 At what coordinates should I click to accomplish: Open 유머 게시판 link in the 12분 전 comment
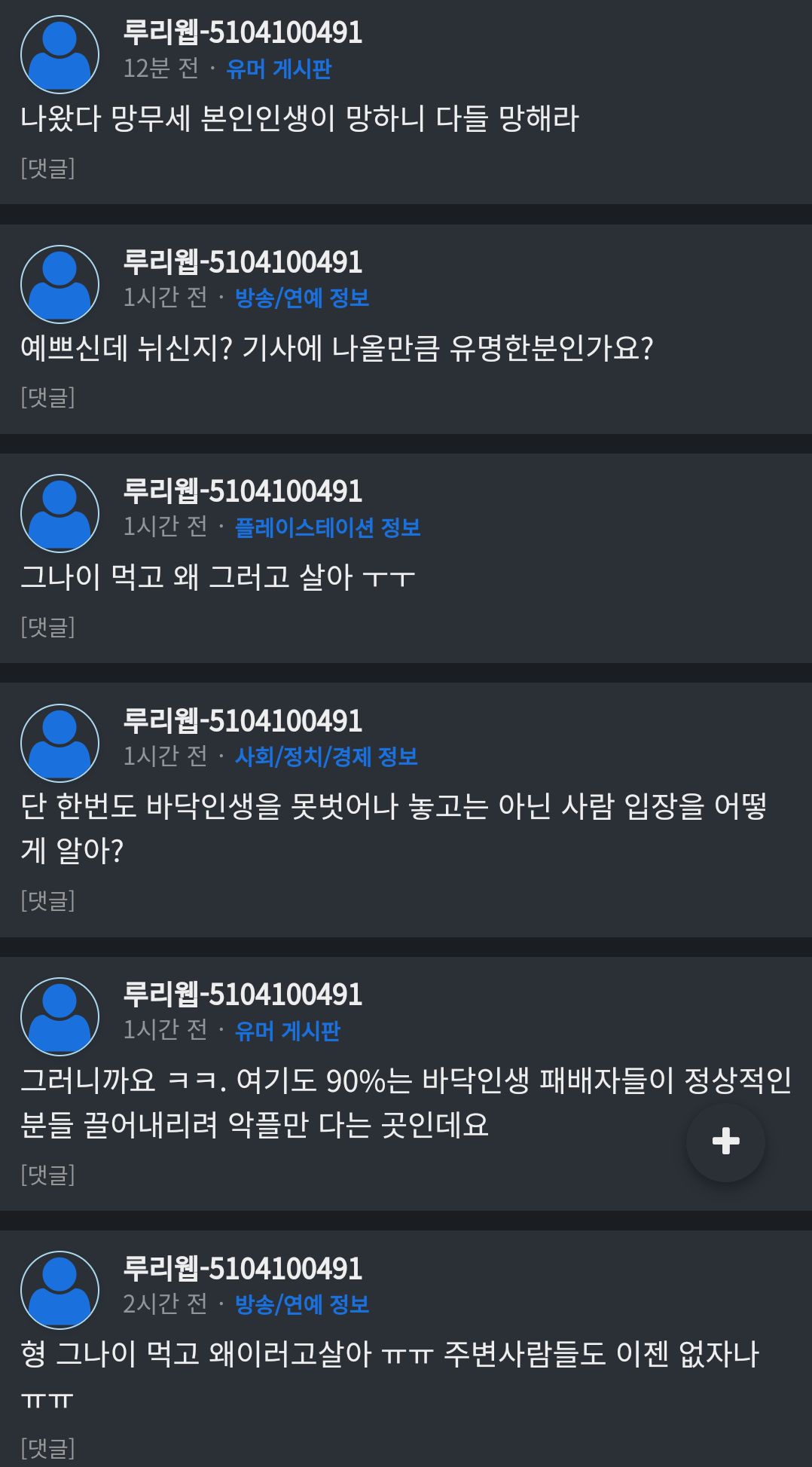click(x=279, y=69)
